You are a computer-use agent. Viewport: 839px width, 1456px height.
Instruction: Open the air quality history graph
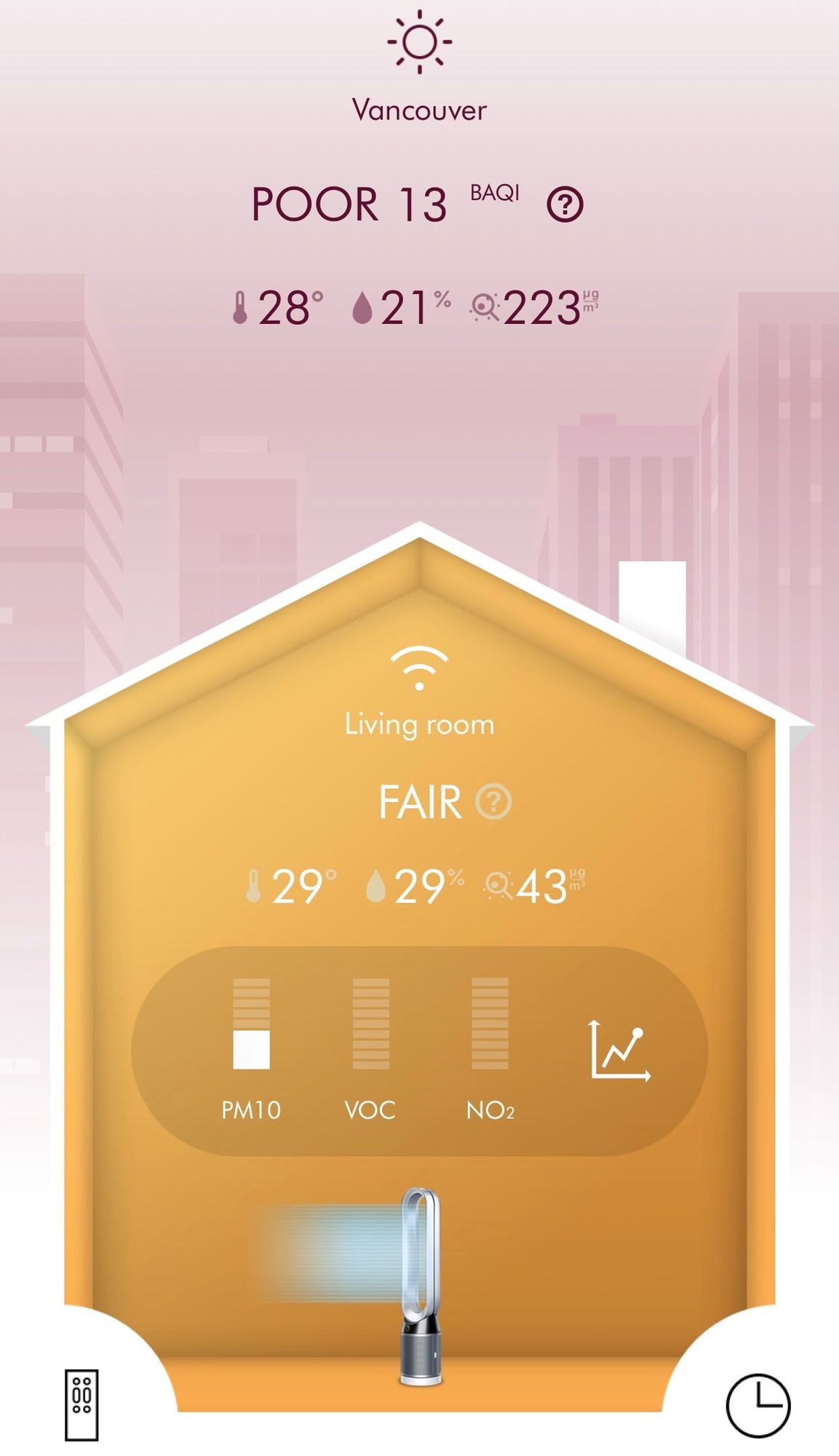click(x=619, y=1050)
